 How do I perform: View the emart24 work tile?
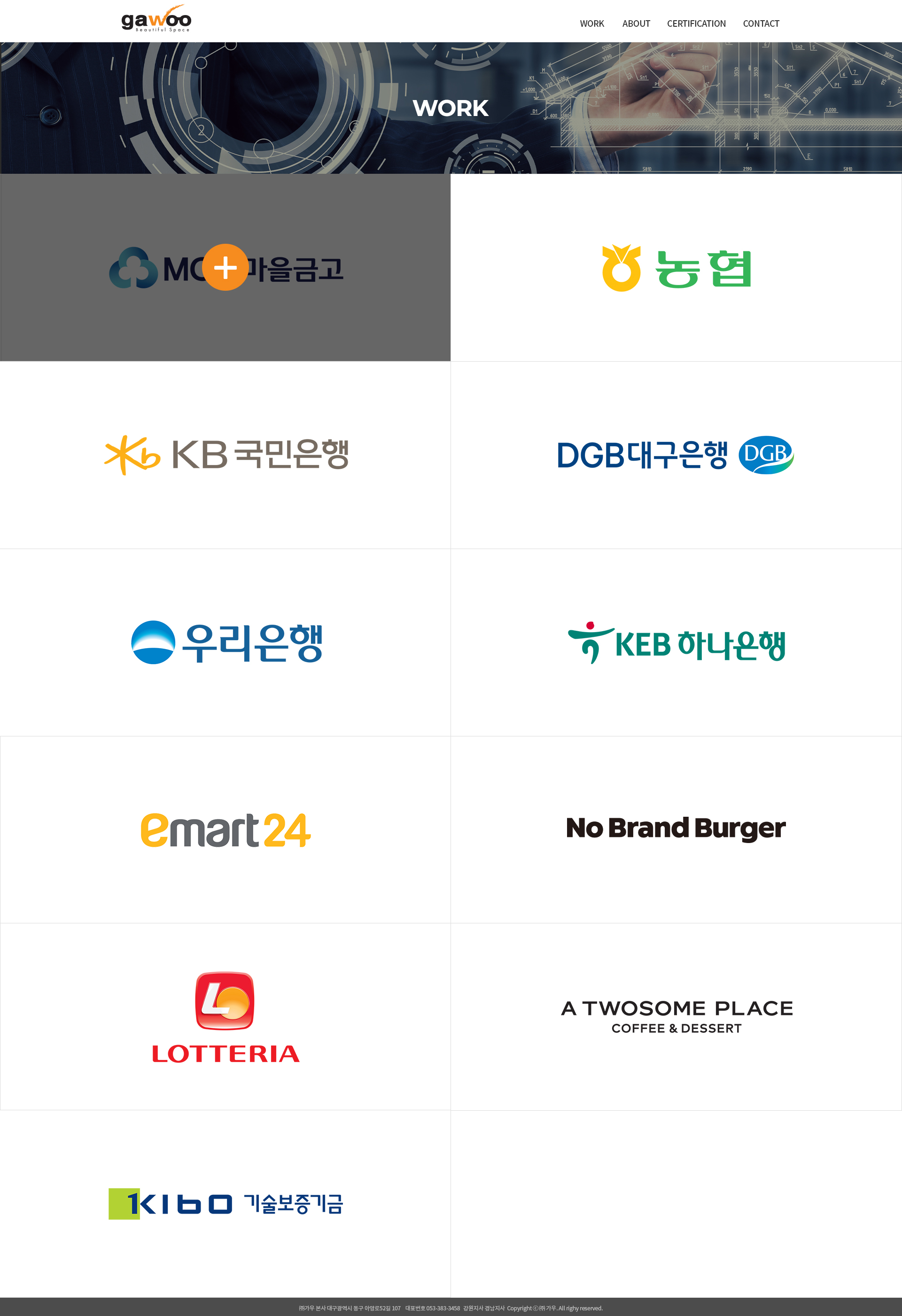pyautogui.click(x=225, y=829)
